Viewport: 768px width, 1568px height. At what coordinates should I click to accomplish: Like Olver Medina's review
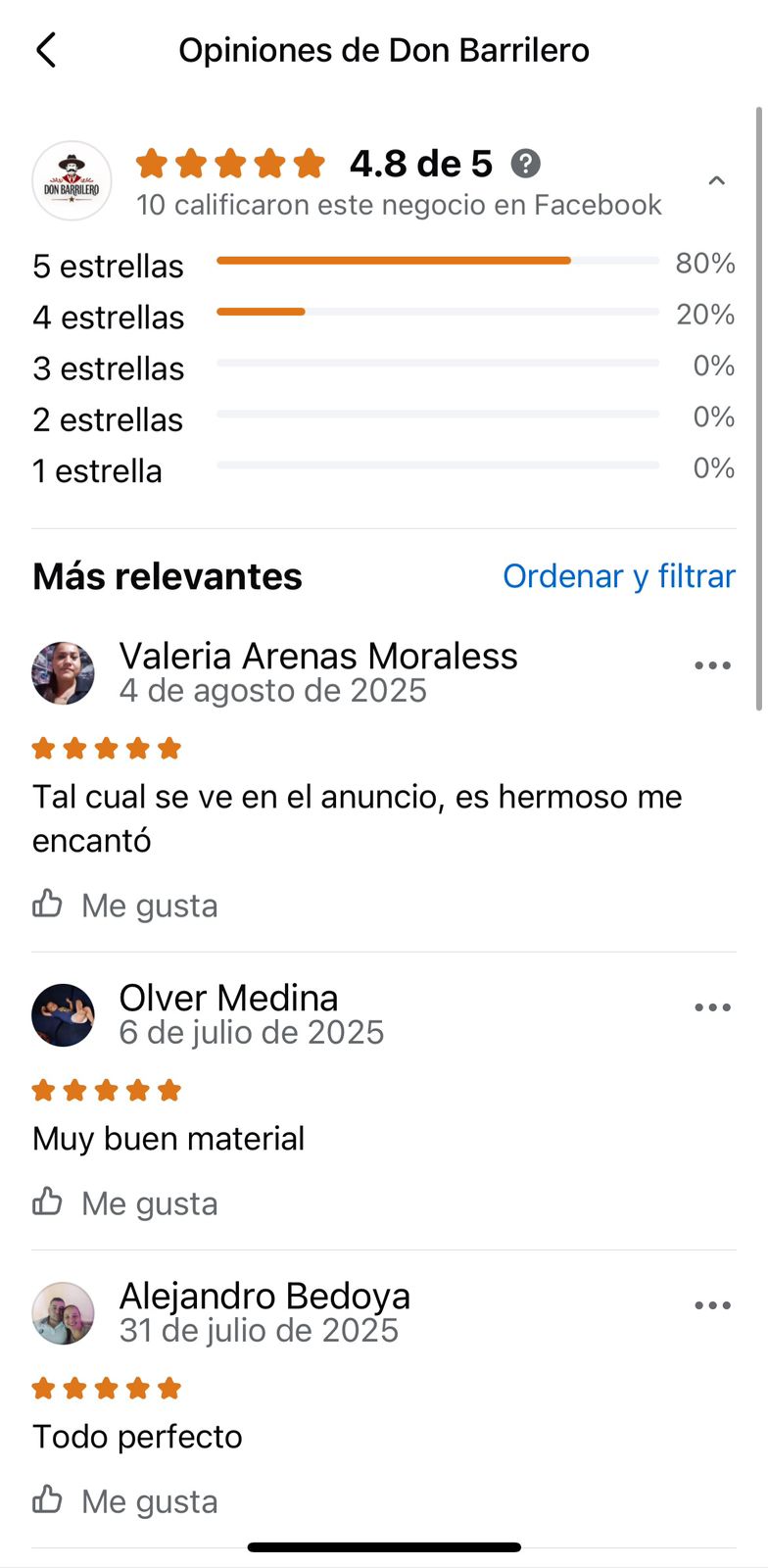(124, 1202)
